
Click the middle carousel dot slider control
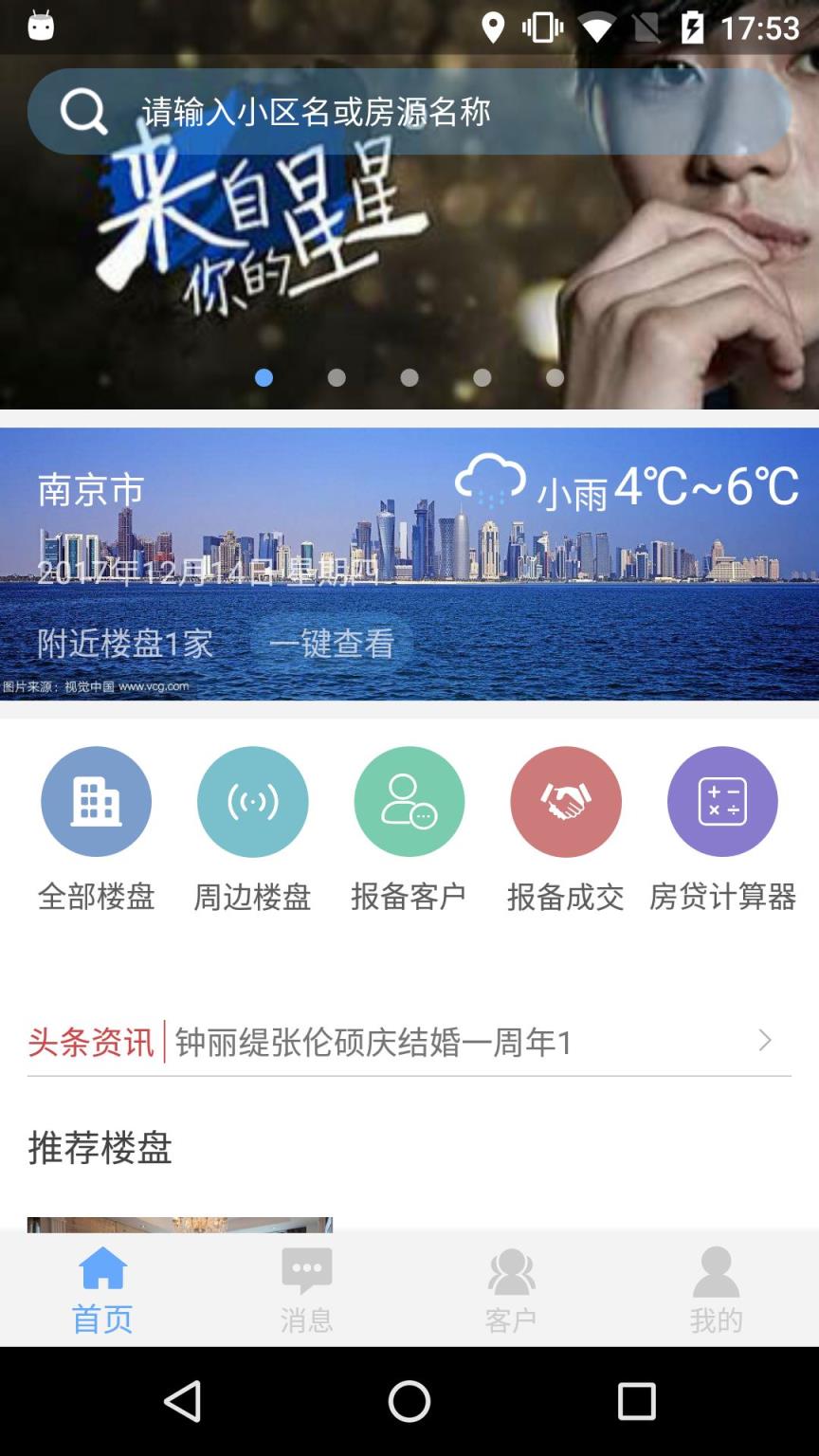point(409,377)
